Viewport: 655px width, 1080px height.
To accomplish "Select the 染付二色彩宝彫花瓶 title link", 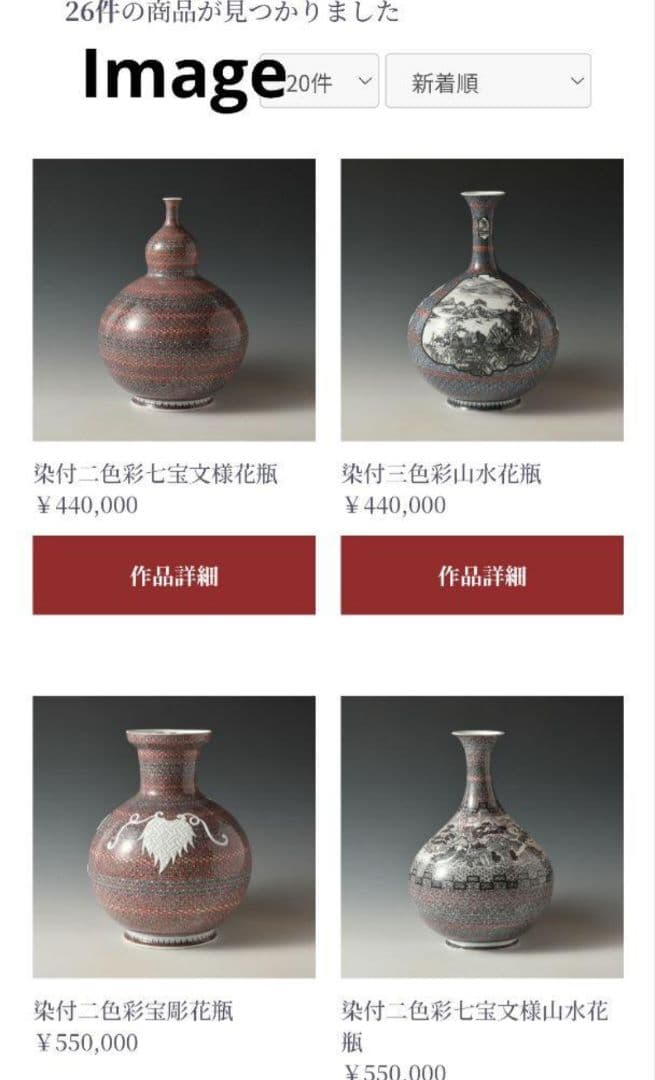I will pyautogui.click(x=133, y=1010).
